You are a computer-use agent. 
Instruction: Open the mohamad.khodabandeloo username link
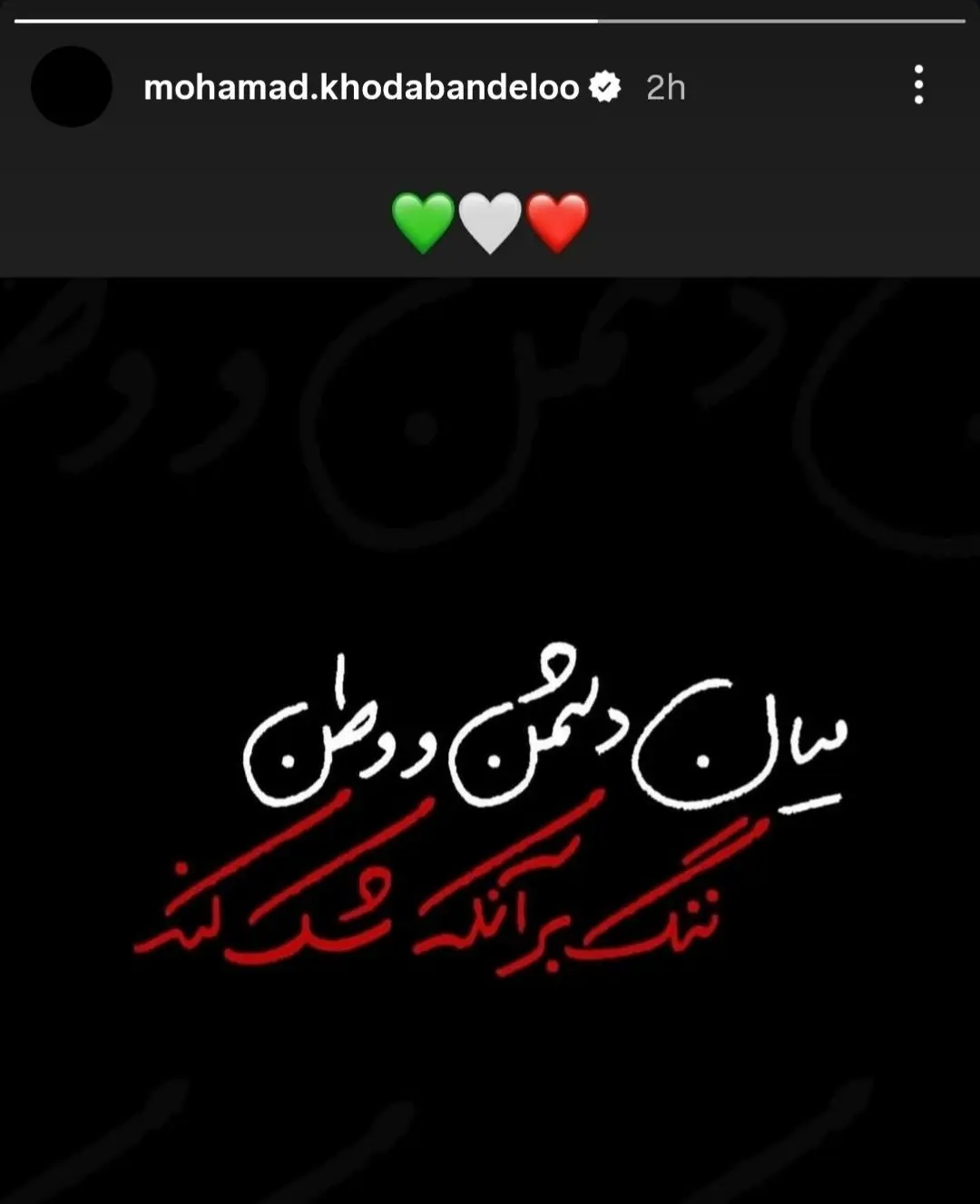[361, 87]
